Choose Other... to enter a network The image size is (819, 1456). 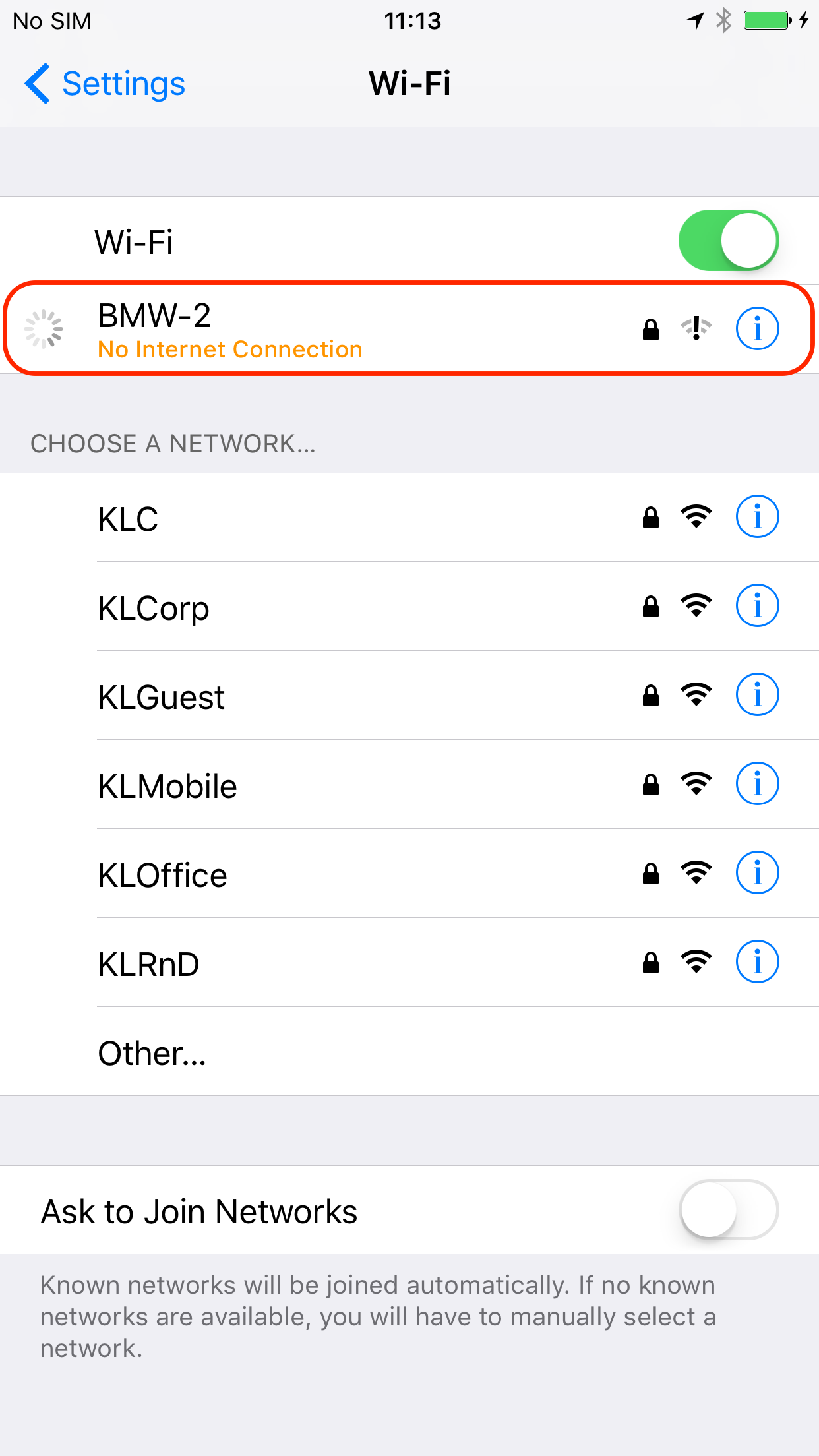[x=330, y=1052]
